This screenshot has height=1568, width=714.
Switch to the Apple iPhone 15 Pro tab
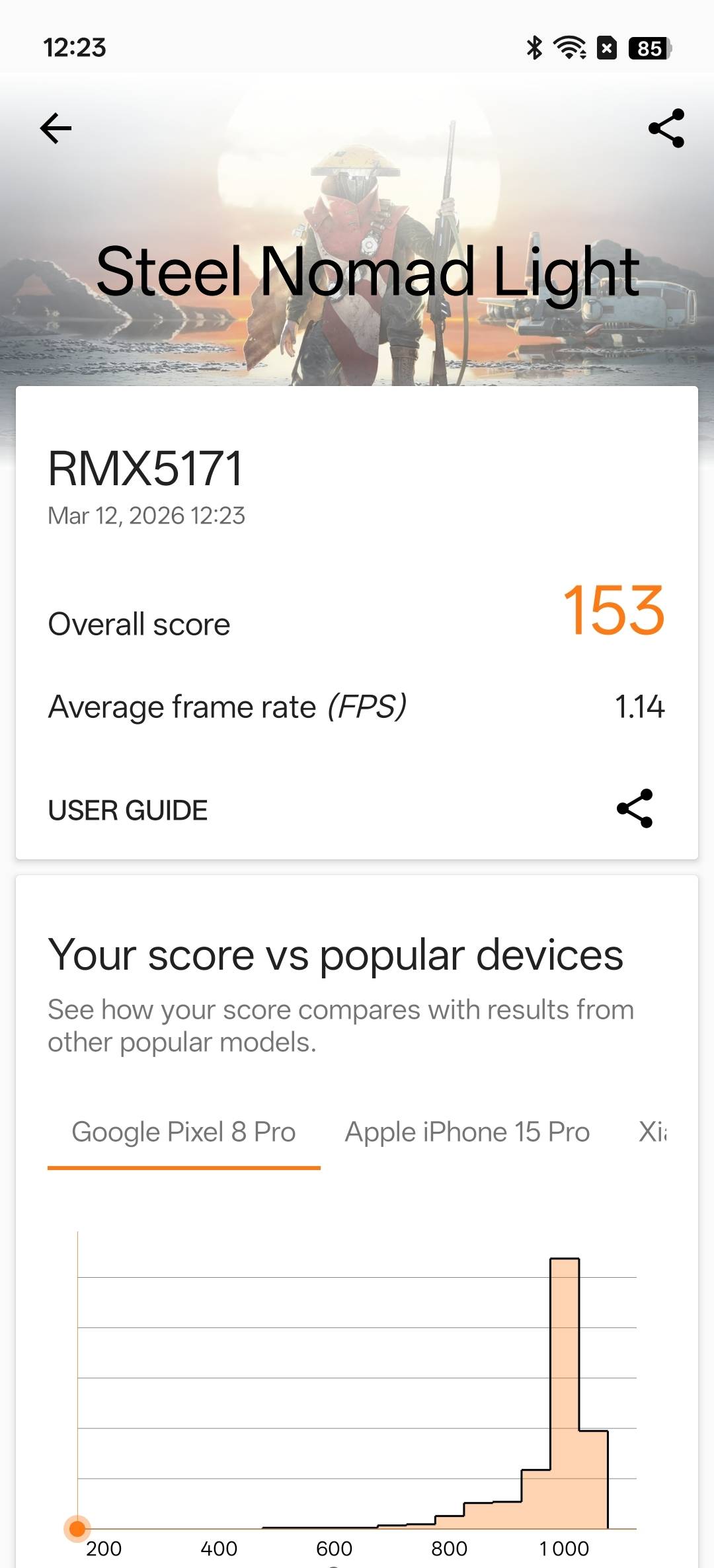pos(467,1132)
